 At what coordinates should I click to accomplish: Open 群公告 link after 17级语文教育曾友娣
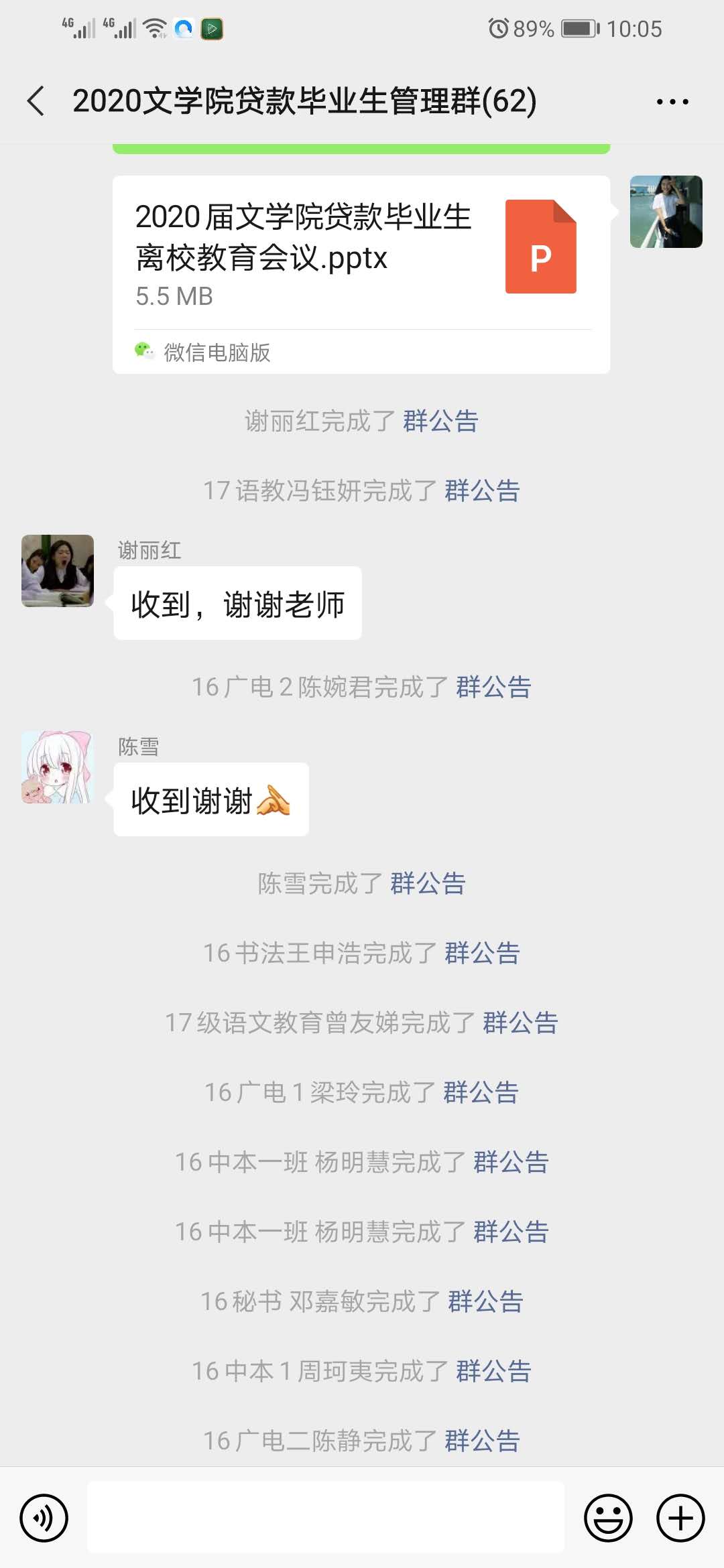[x=520, y=1023]
